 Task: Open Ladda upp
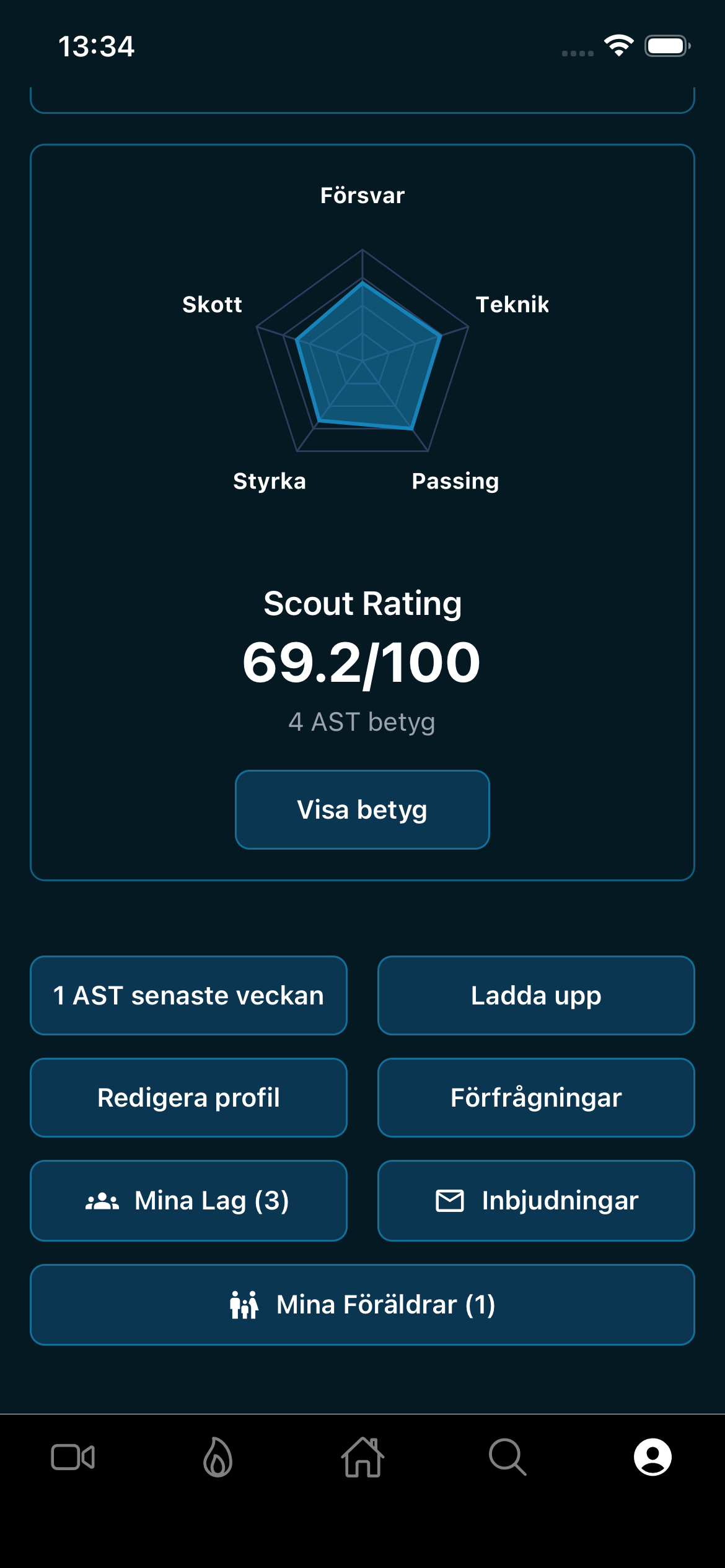coord(535,995)
